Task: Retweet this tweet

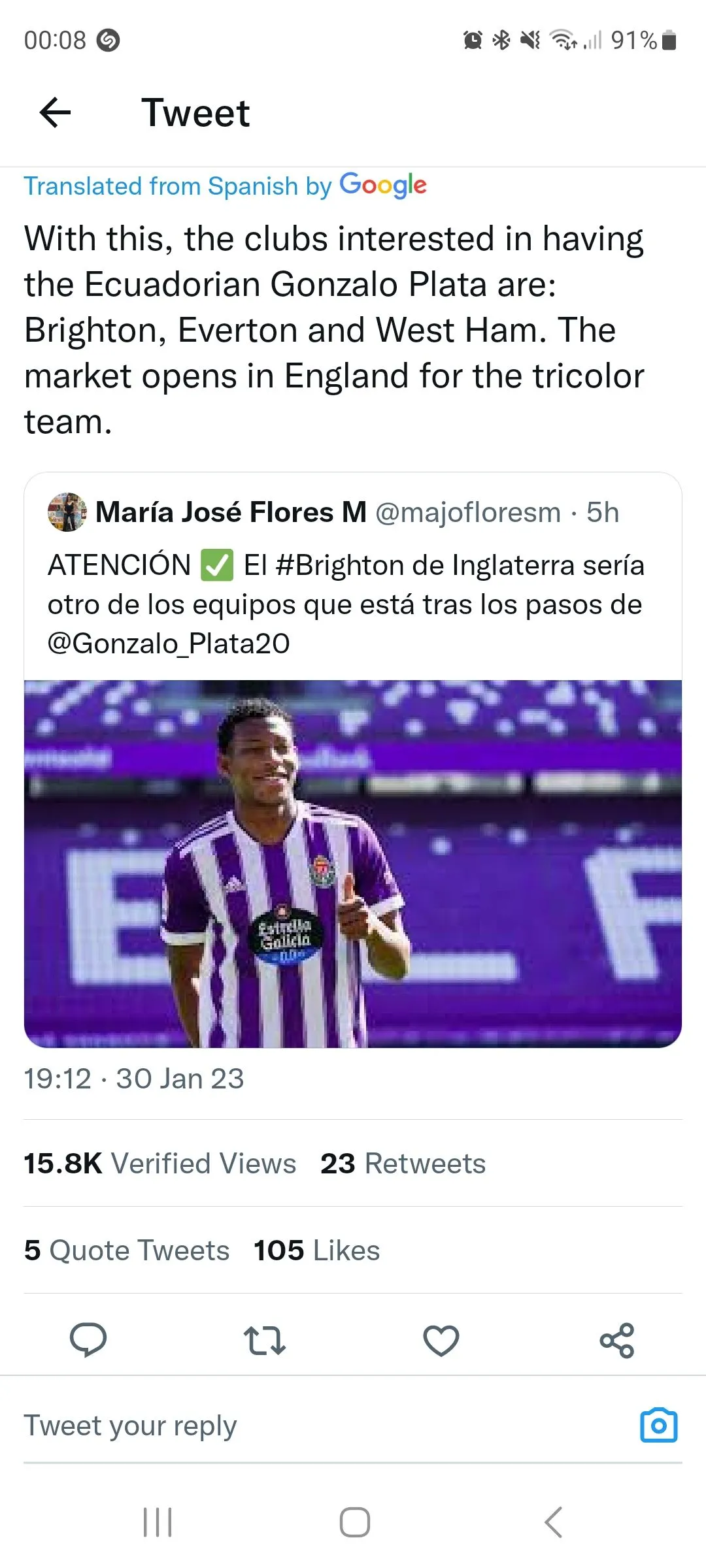Action: (x=264, y=1340)
